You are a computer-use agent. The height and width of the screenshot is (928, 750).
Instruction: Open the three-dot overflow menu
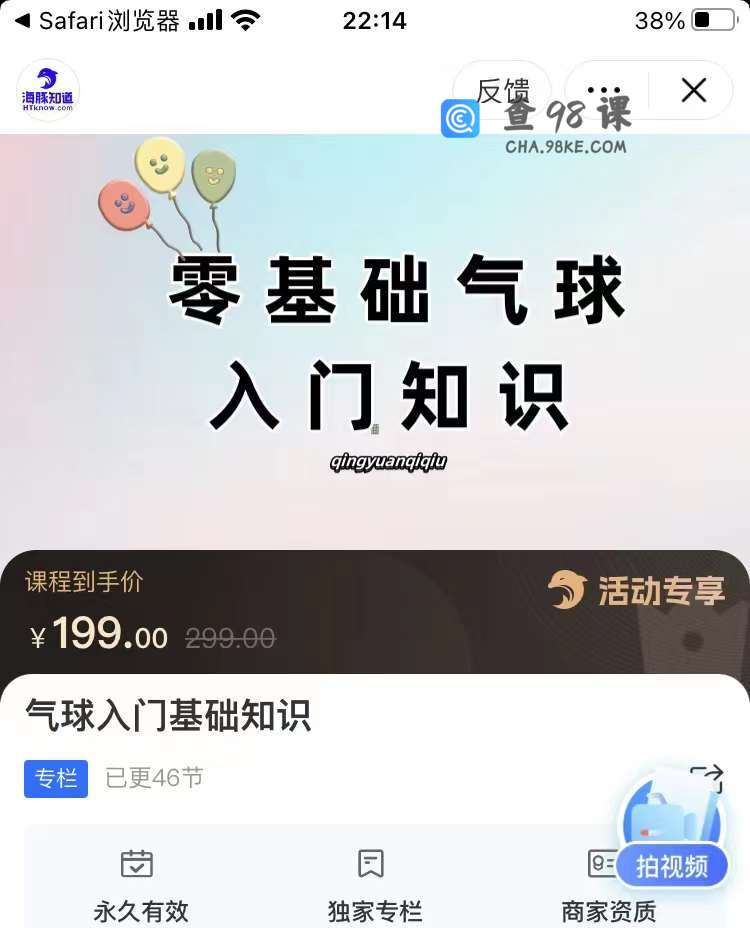coord(604,90)
